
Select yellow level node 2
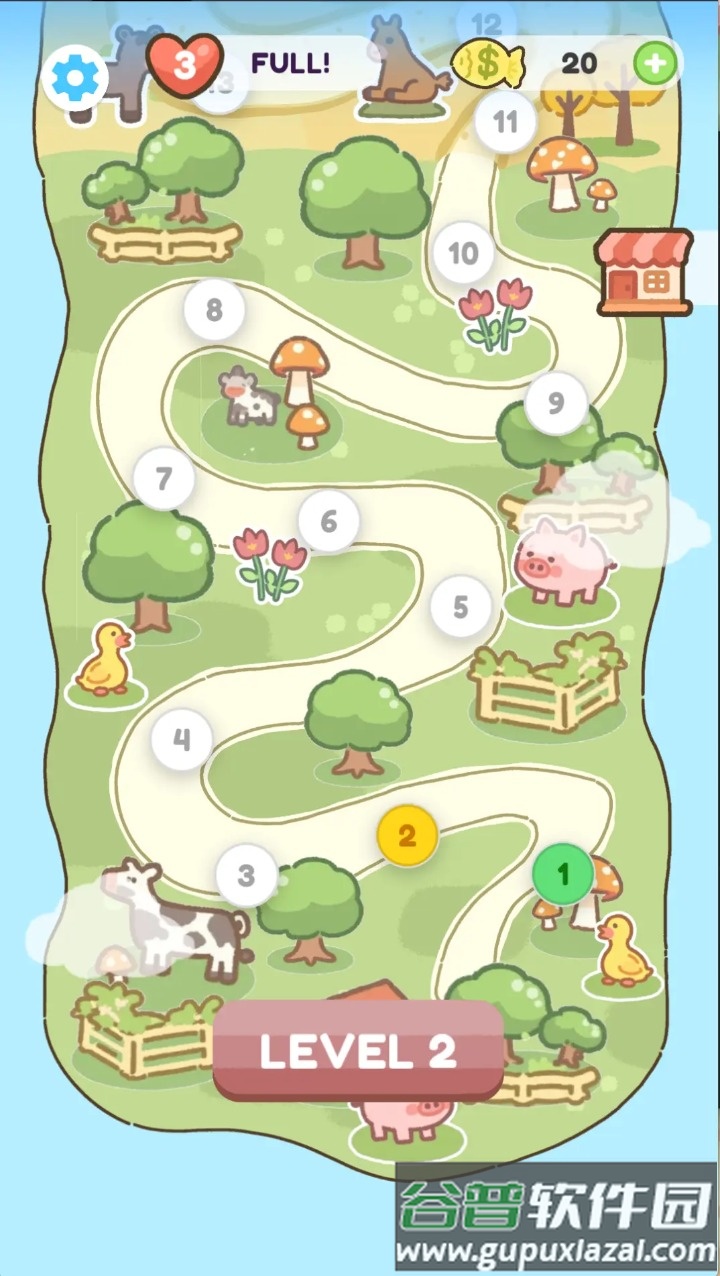(407, 836)
